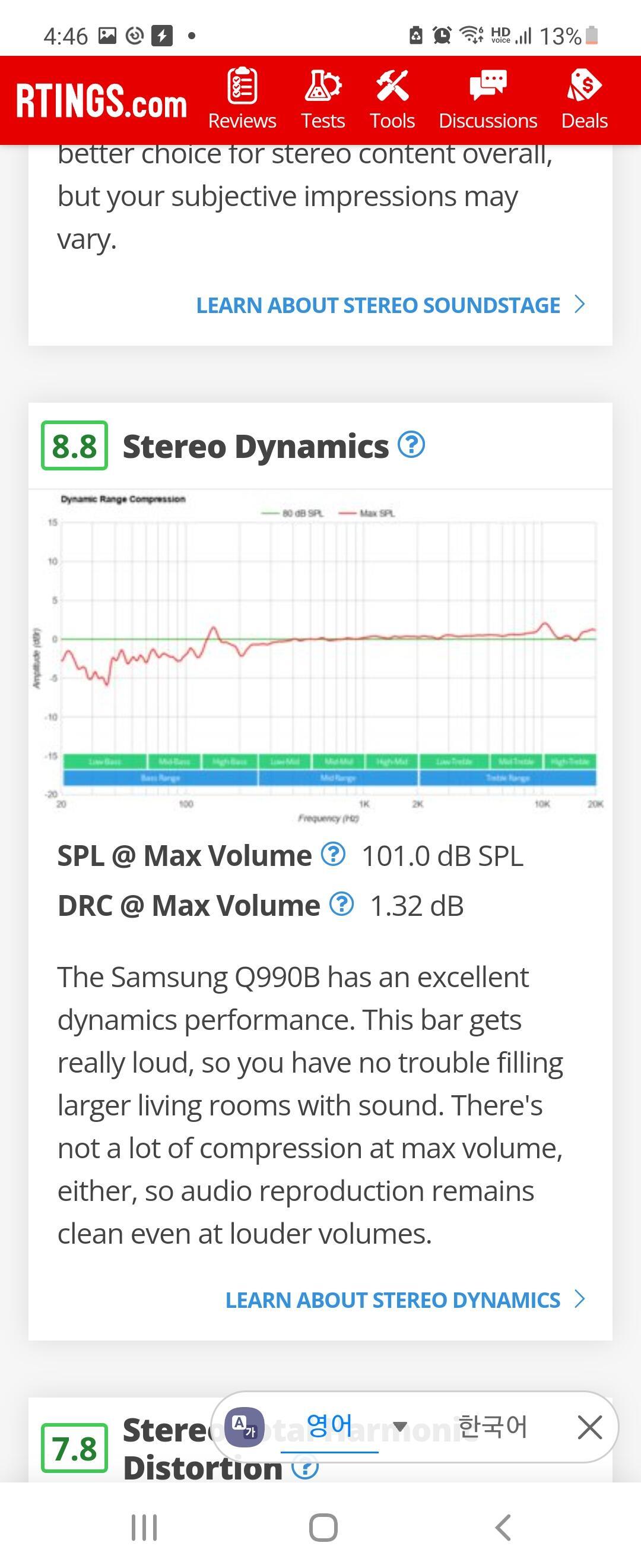Show help for Stereo Dynamics

coord(411,445)
